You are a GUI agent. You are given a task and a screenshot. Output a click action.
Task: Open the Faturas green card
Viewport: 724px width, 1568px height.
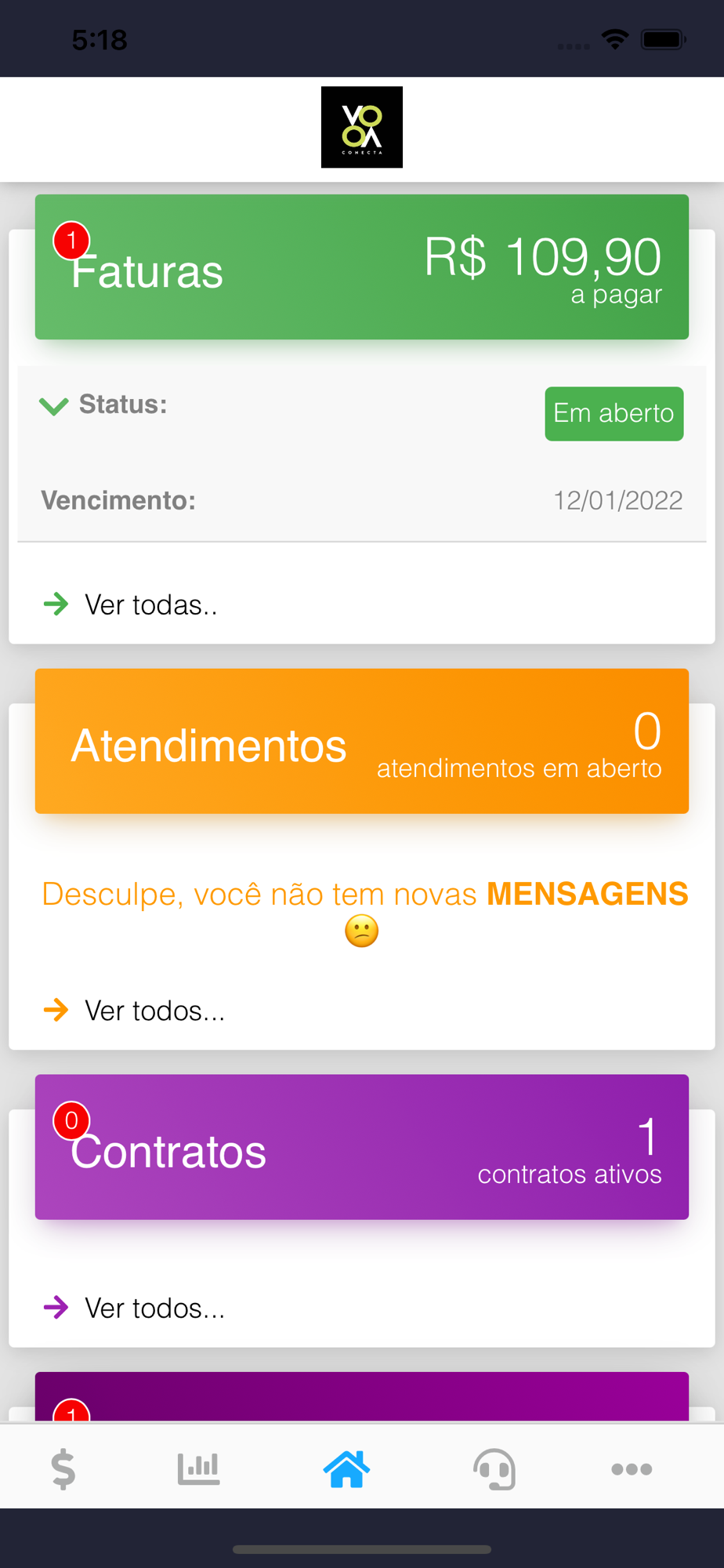pyautogui.click(x=362, y=267)
